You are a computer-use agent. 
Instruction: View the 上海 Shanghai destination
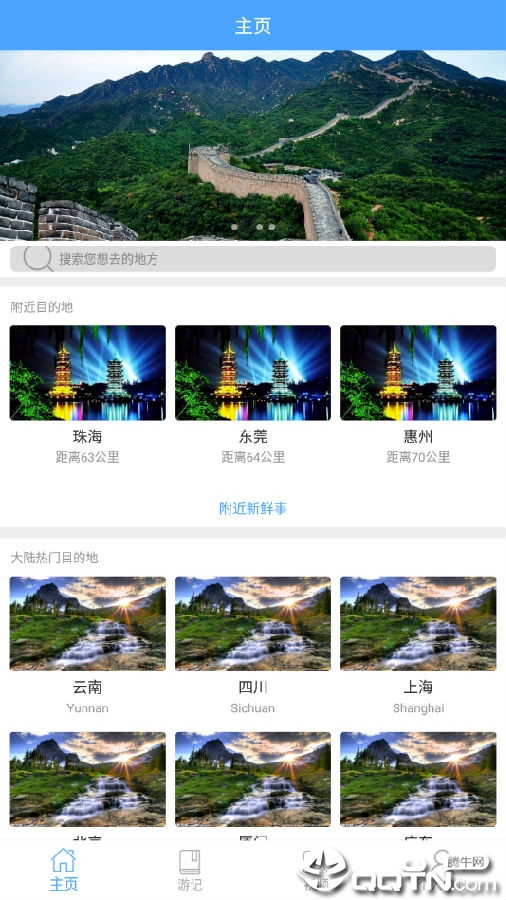pos(418,646)
